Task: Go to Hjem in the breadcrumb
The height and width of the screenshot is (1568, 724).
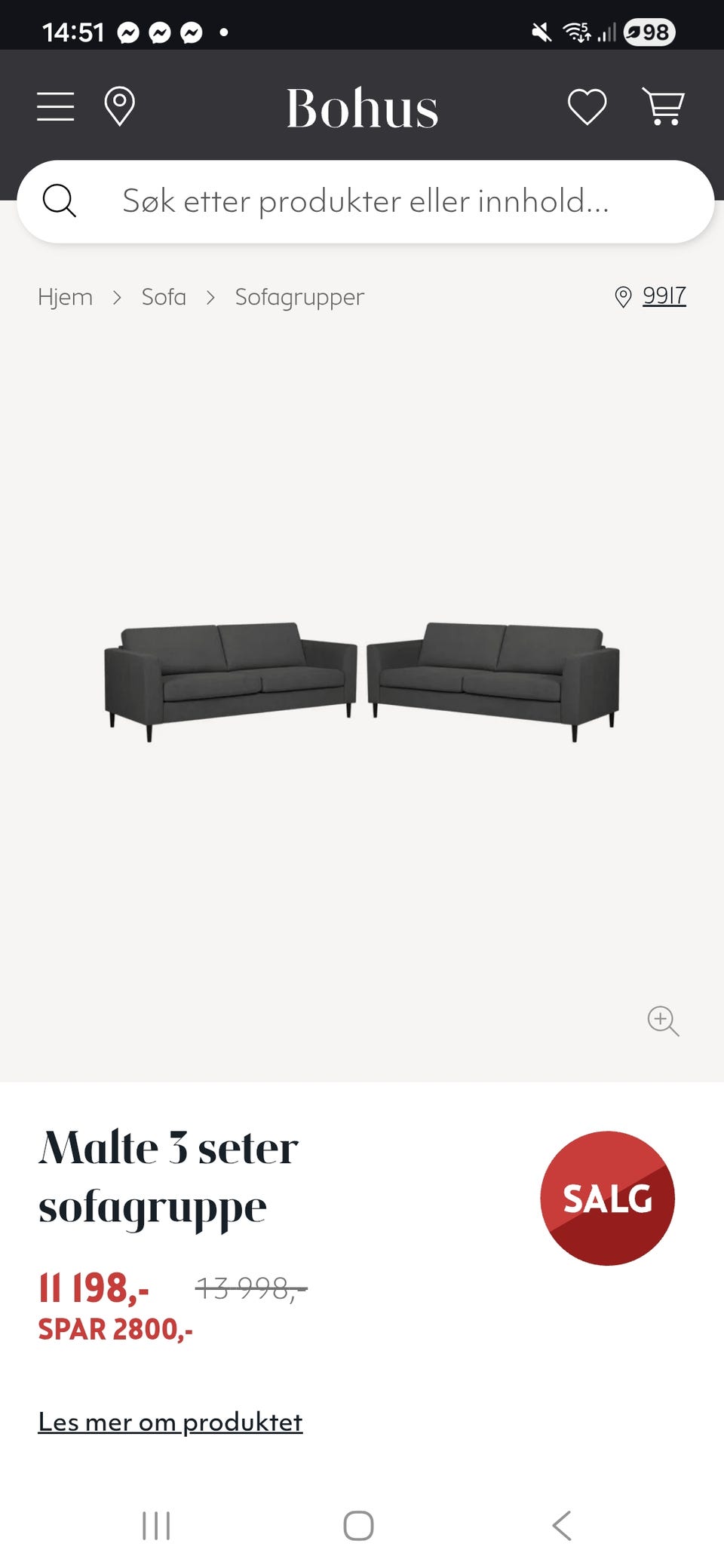Action: 66,297
